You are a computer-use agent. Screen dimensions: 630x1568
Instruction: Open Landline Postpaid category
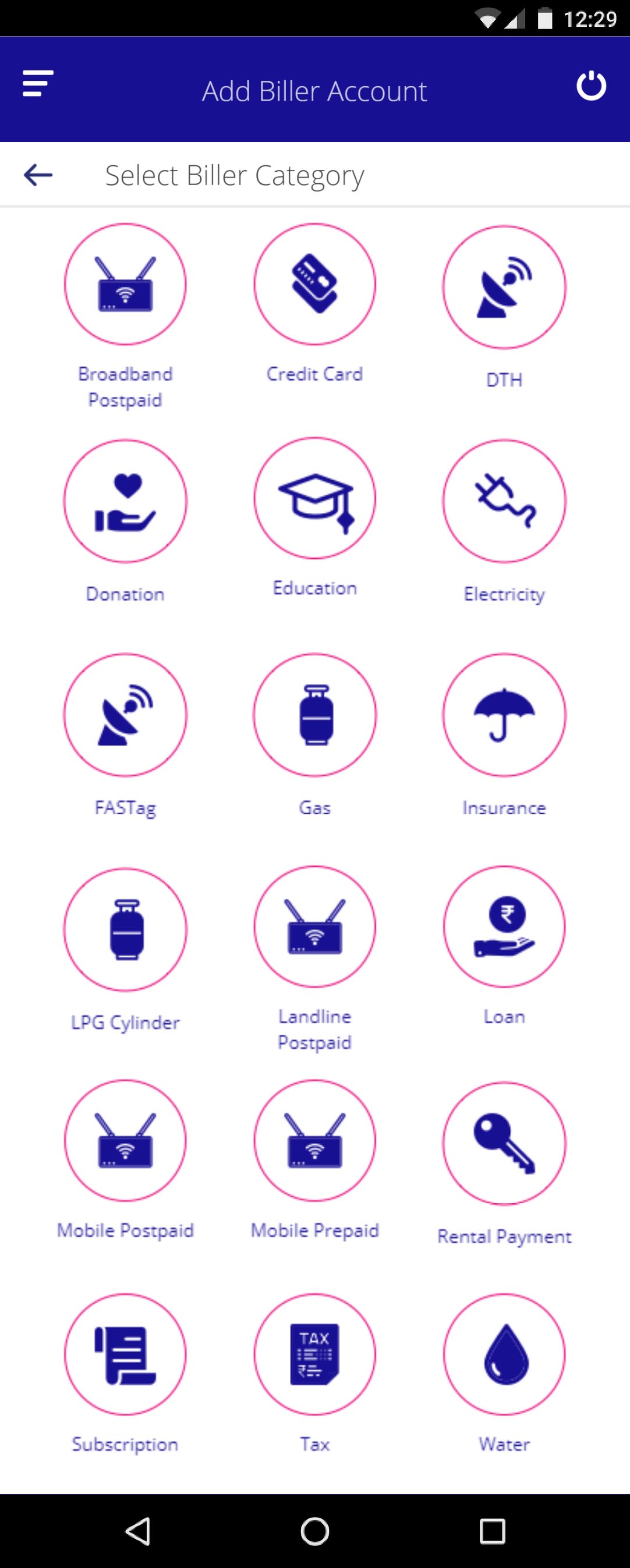(314, 927)
